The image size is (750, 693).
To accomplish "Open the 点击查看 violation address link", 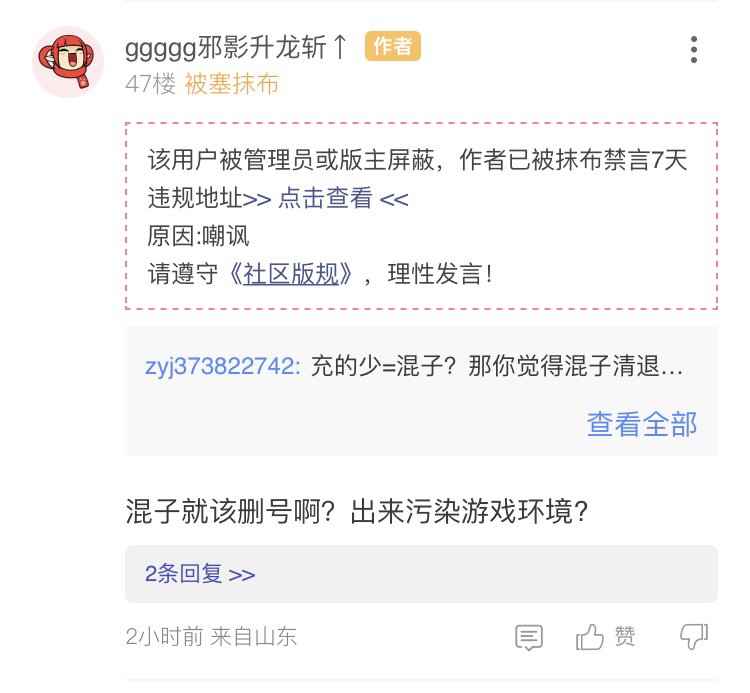I will coord(326,198).
